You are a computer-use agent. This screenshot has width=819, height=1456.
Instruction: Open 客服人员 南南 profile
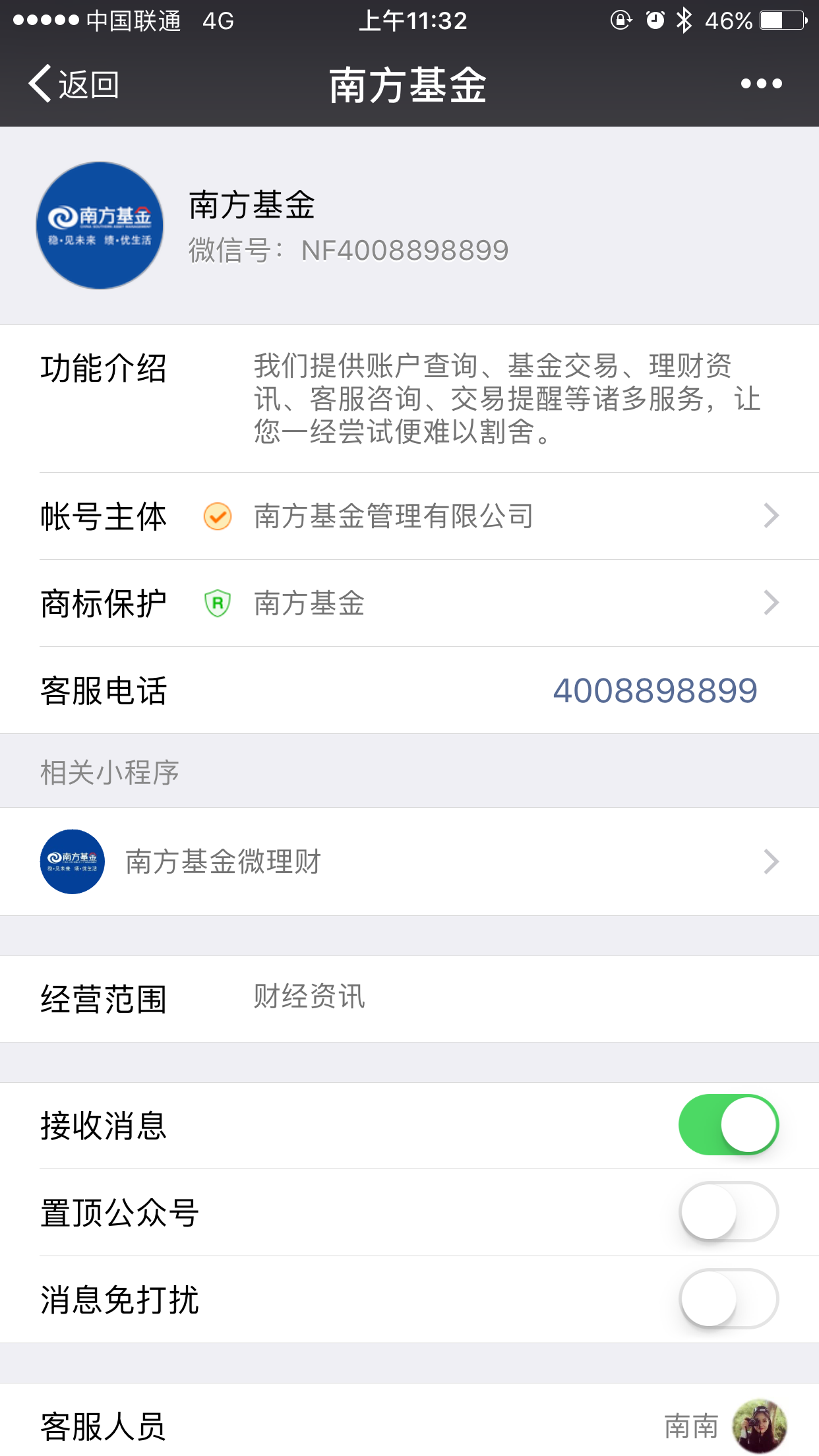(725, 1426)
